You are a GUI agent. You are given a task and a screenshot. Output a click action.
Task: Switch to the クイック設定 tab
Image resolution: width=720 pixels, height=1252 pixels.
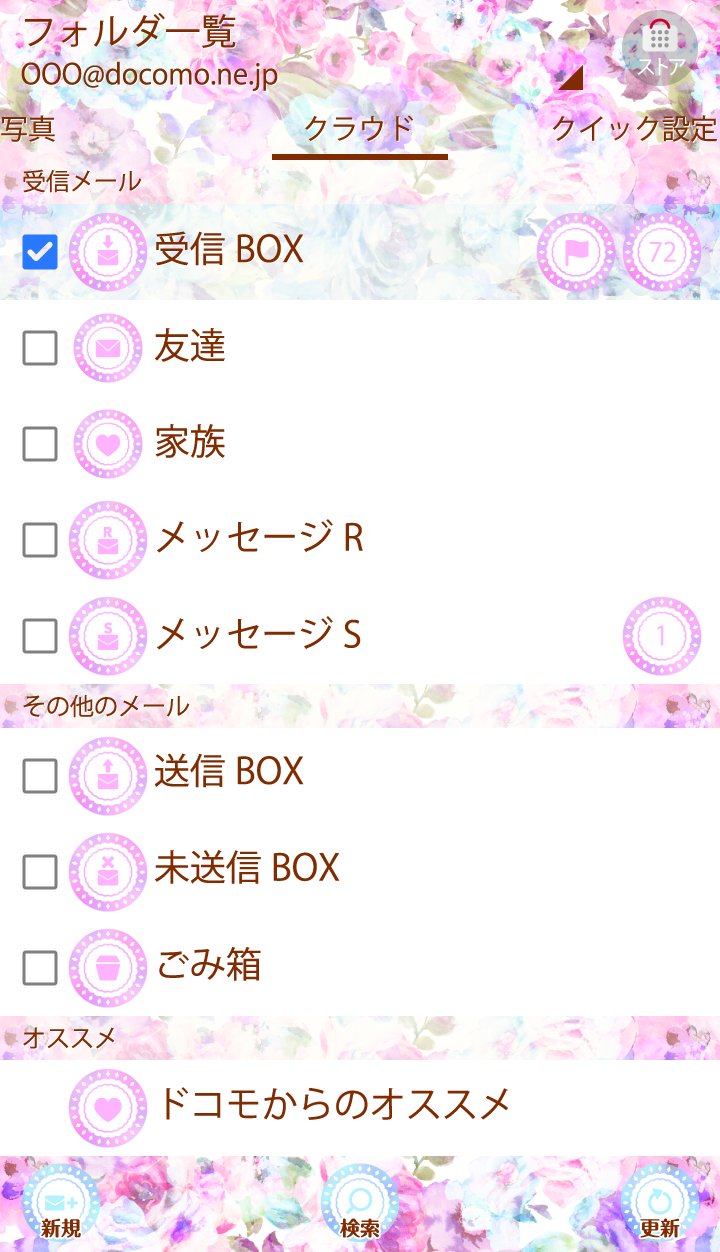pos(634,129)
